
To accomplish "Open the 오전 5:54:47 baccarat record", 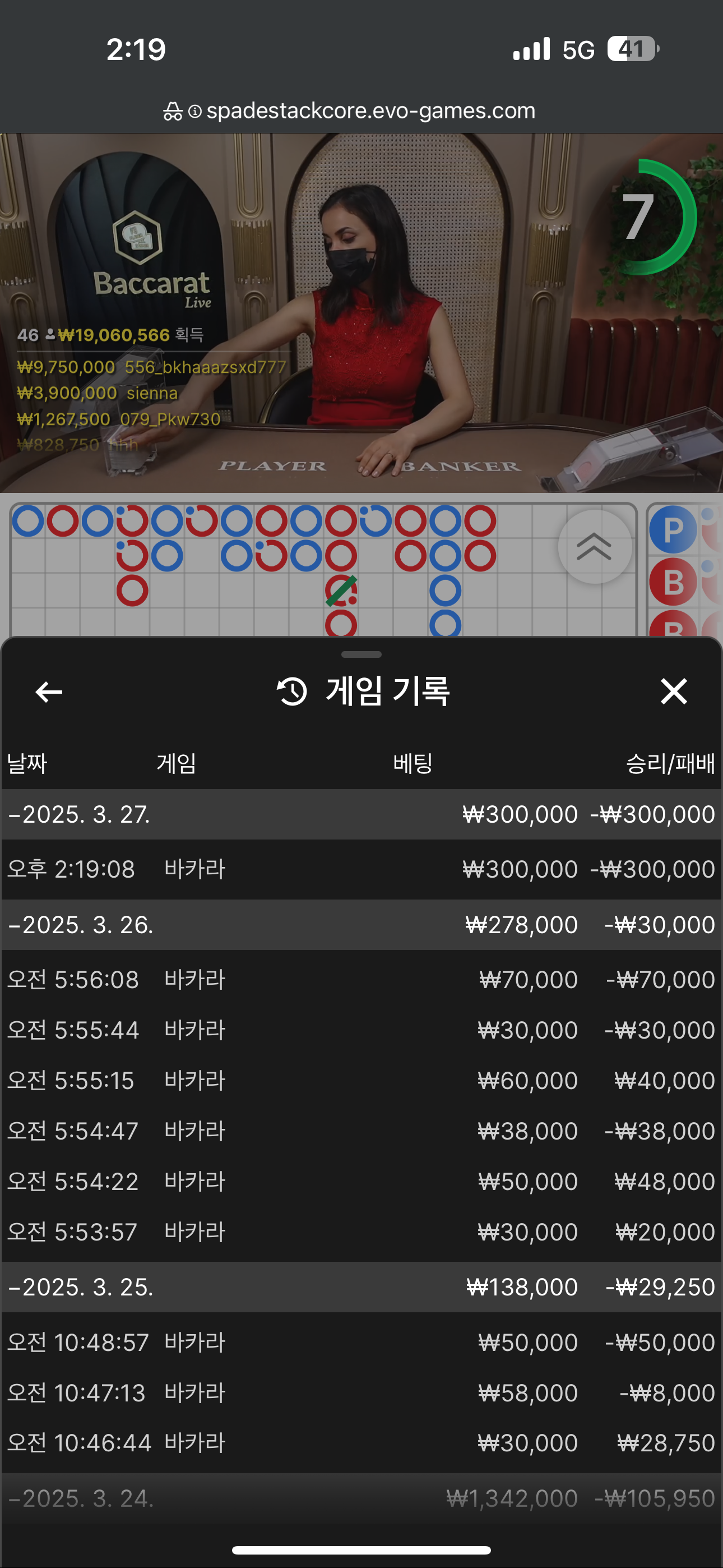I will pos(361,1131).
